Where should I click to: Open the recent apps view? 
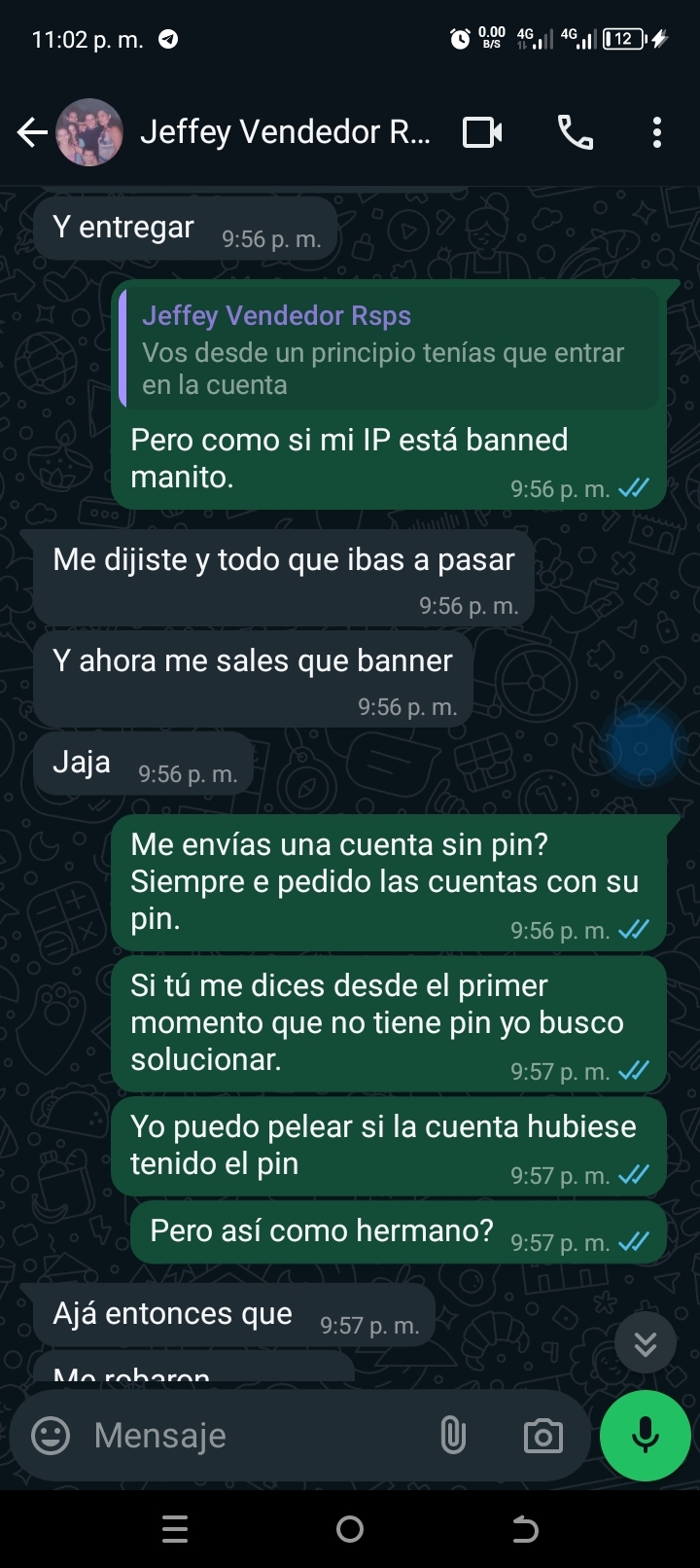[175, 1529]
